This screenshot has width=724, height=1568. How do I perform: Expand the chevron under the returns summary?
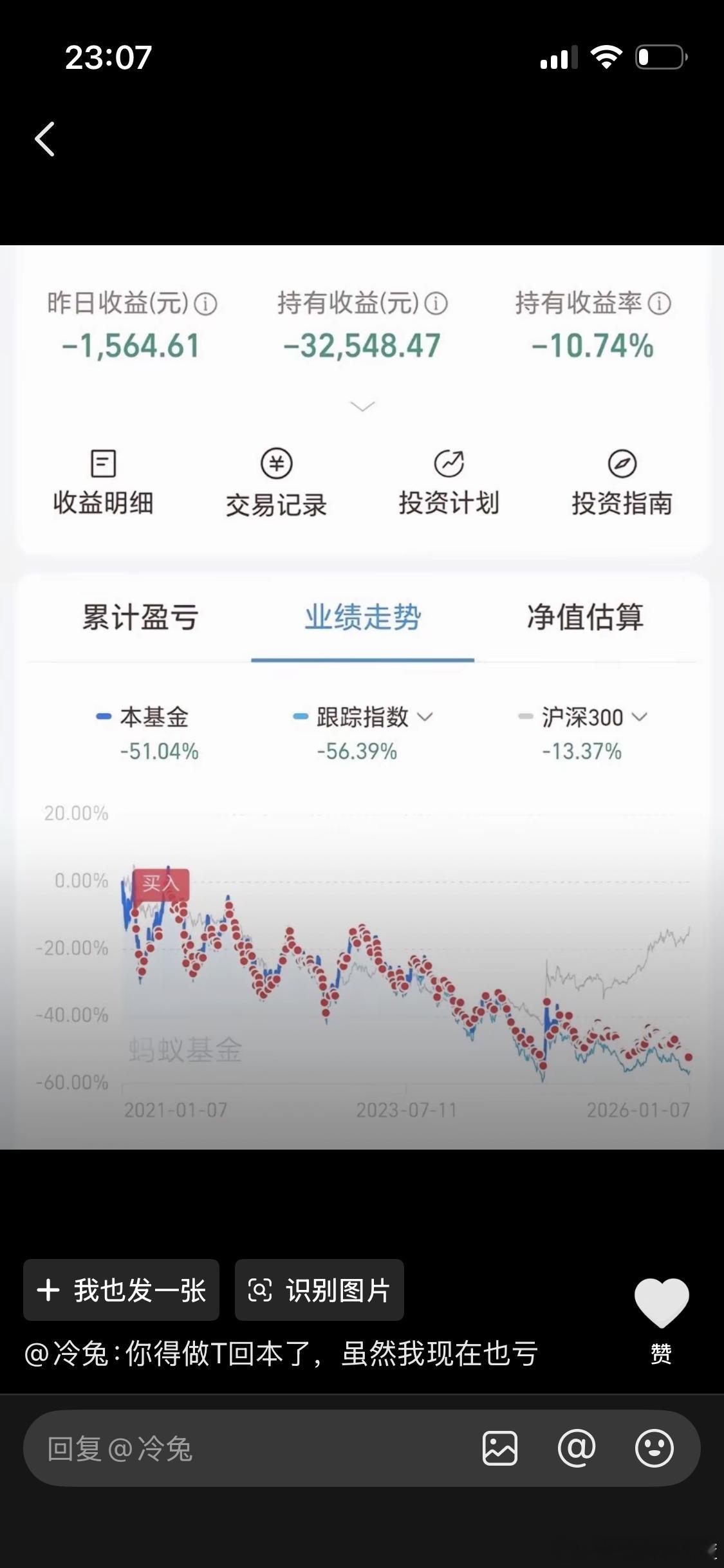362,406
